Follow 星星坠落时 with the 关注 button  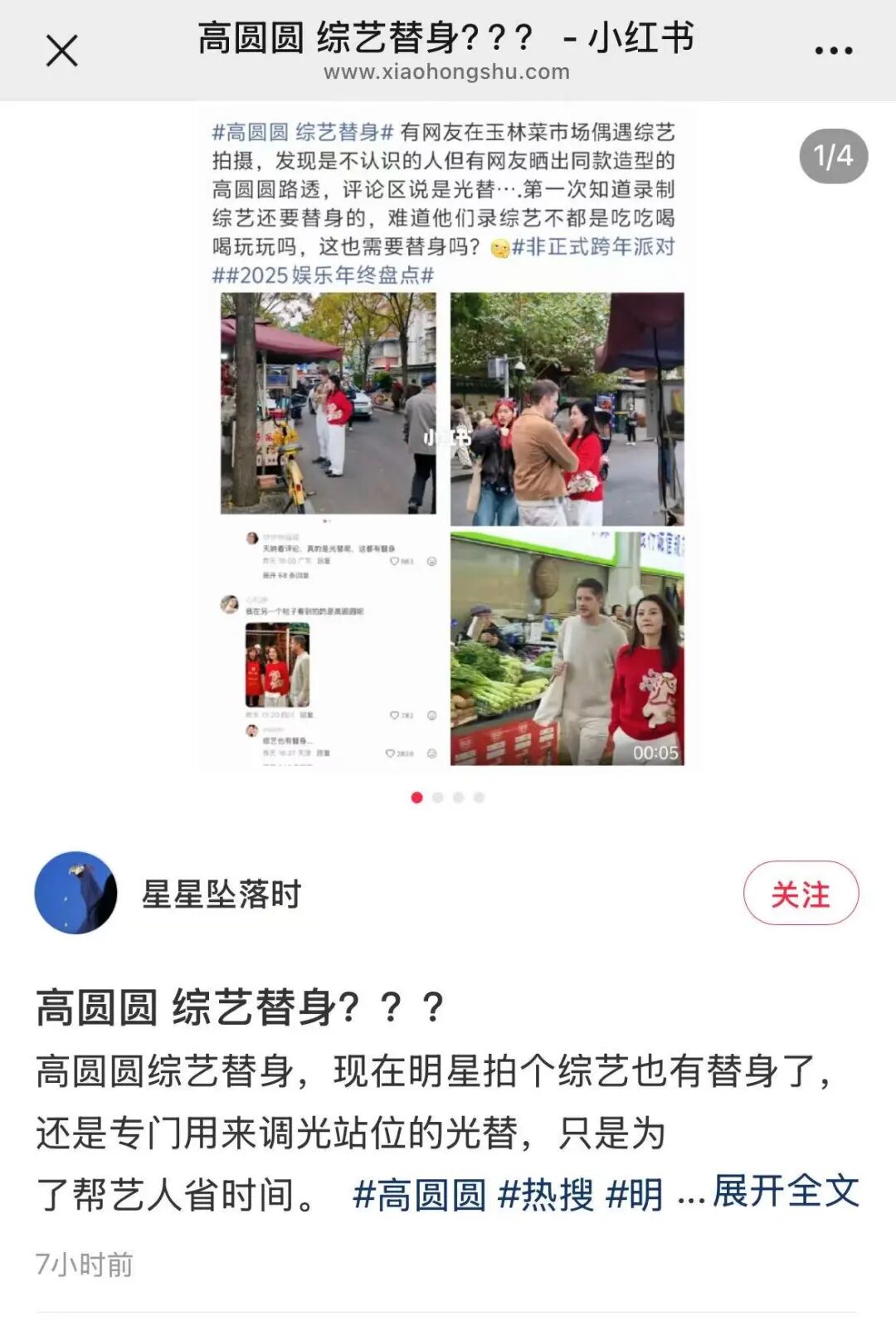tap(800, 894)
